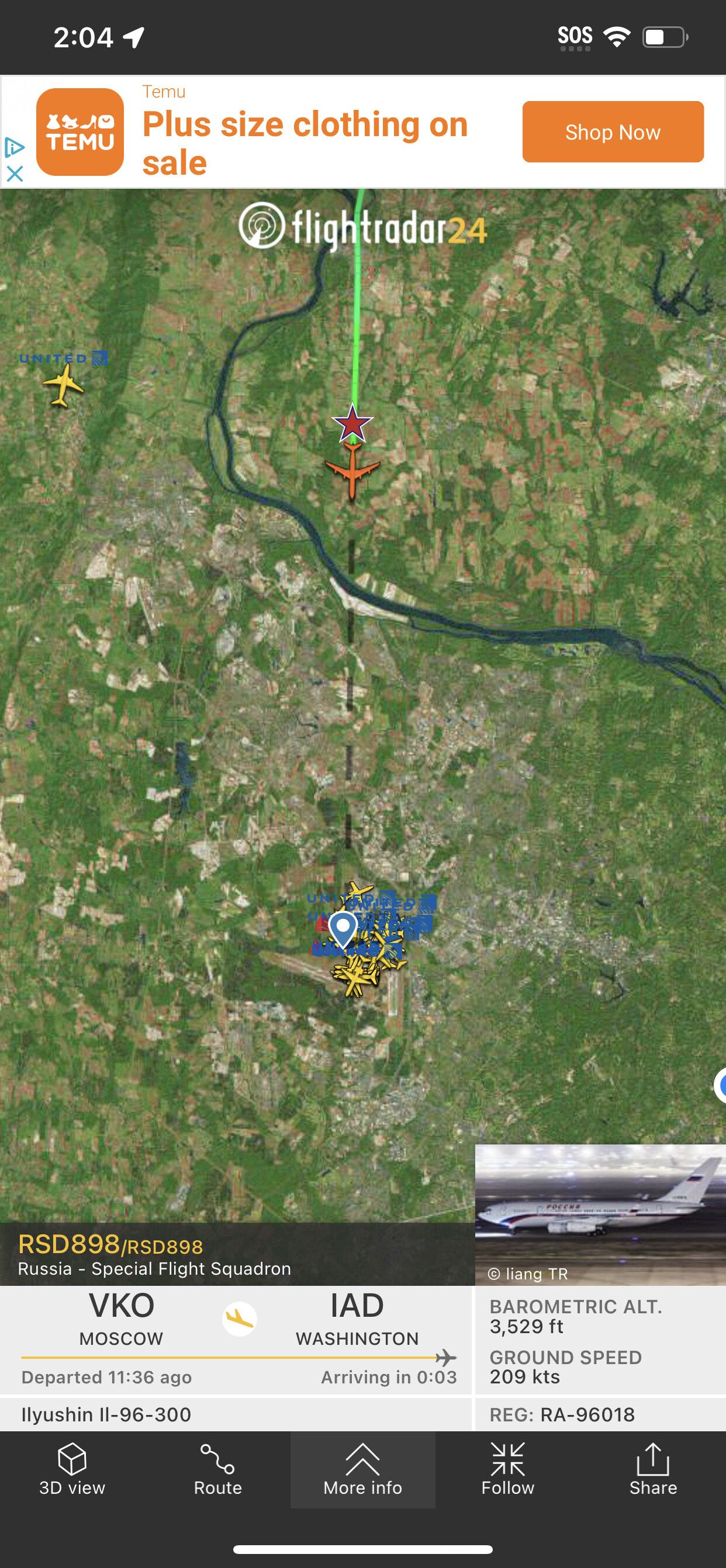Tap the airport location pin
Screen dimensions: 726x1568
[x=343, y=929]
